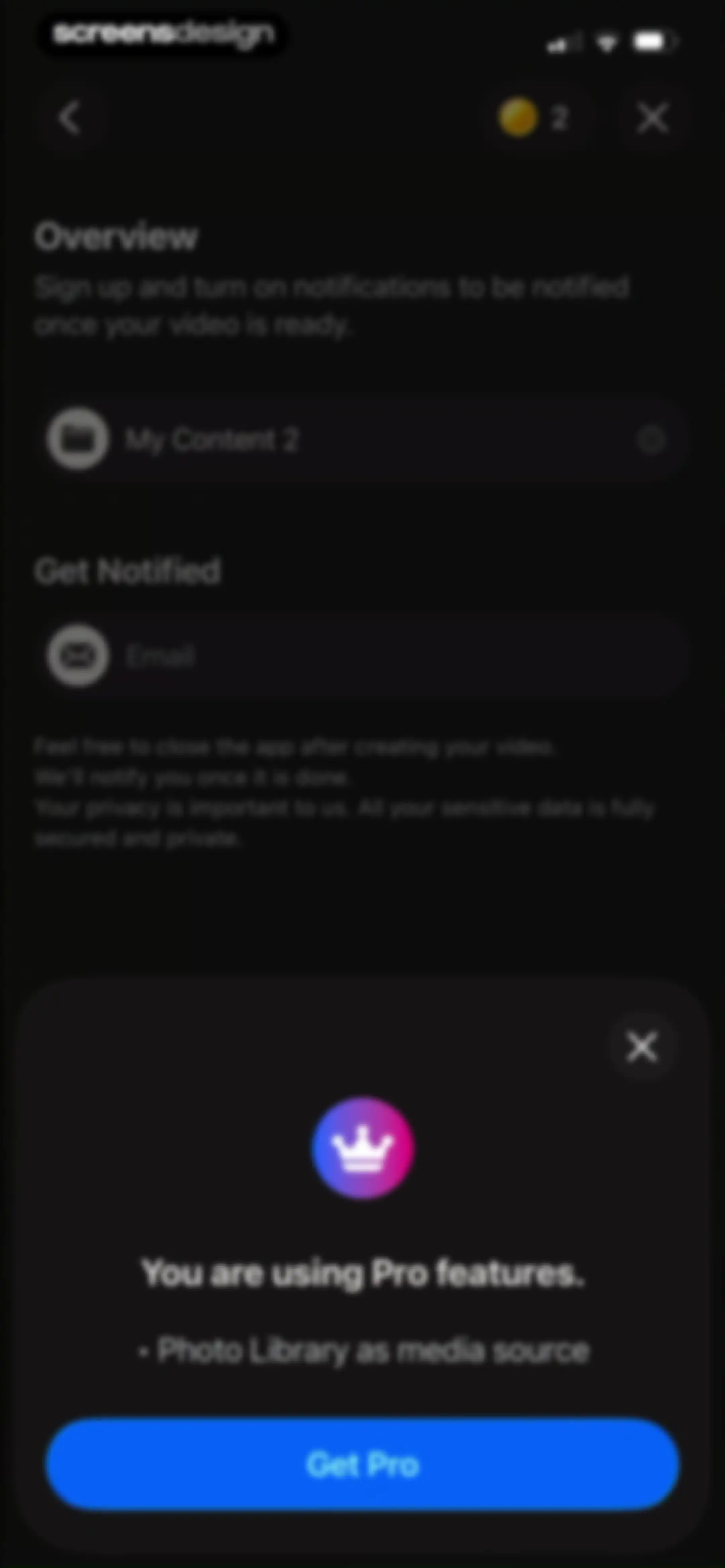Tap the Get Pro button
The height and width of the screenshot is (1568, 725).
click(363, 1464)
